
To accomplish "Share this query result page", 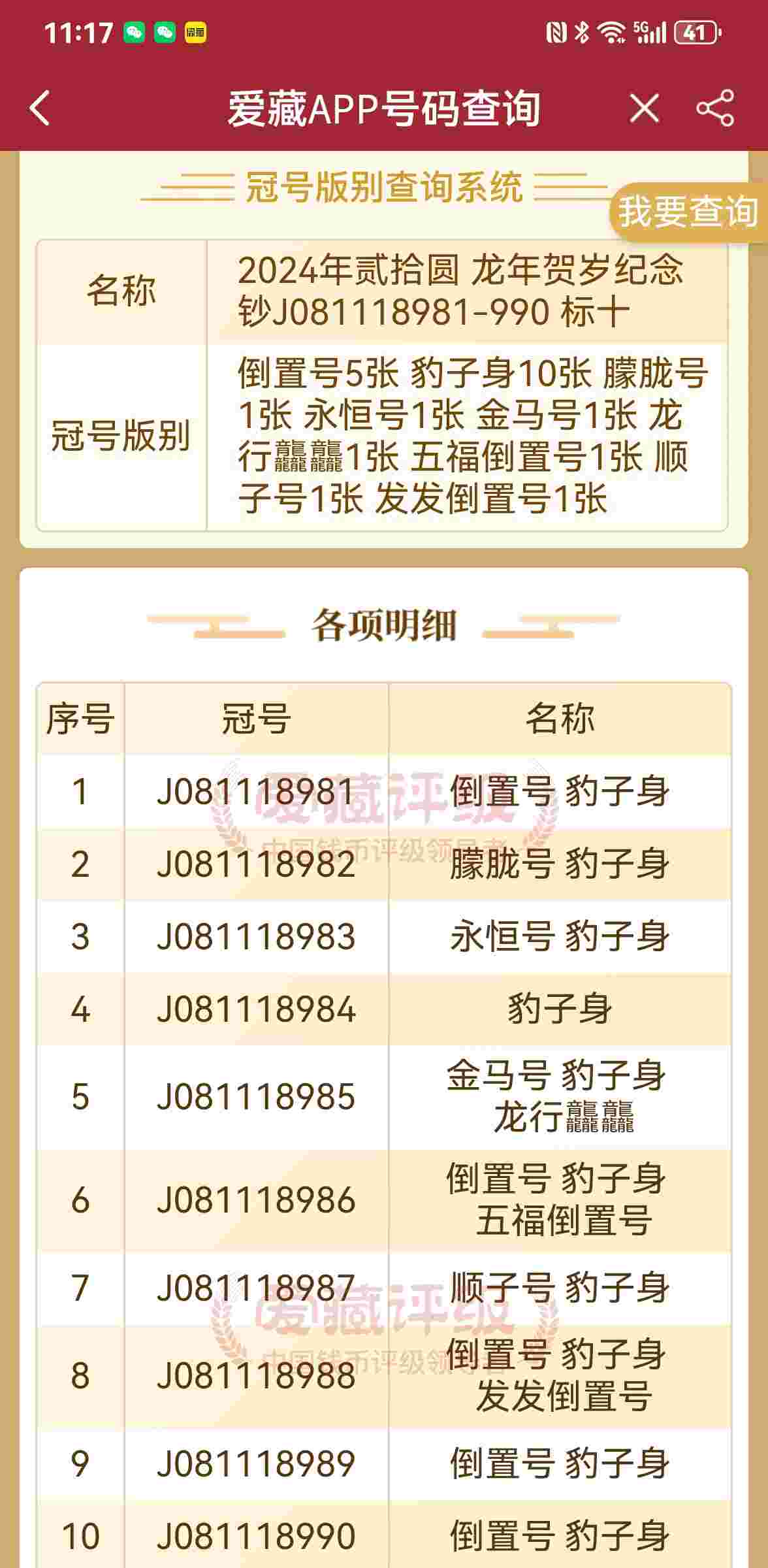I will (x=715, y=108).
